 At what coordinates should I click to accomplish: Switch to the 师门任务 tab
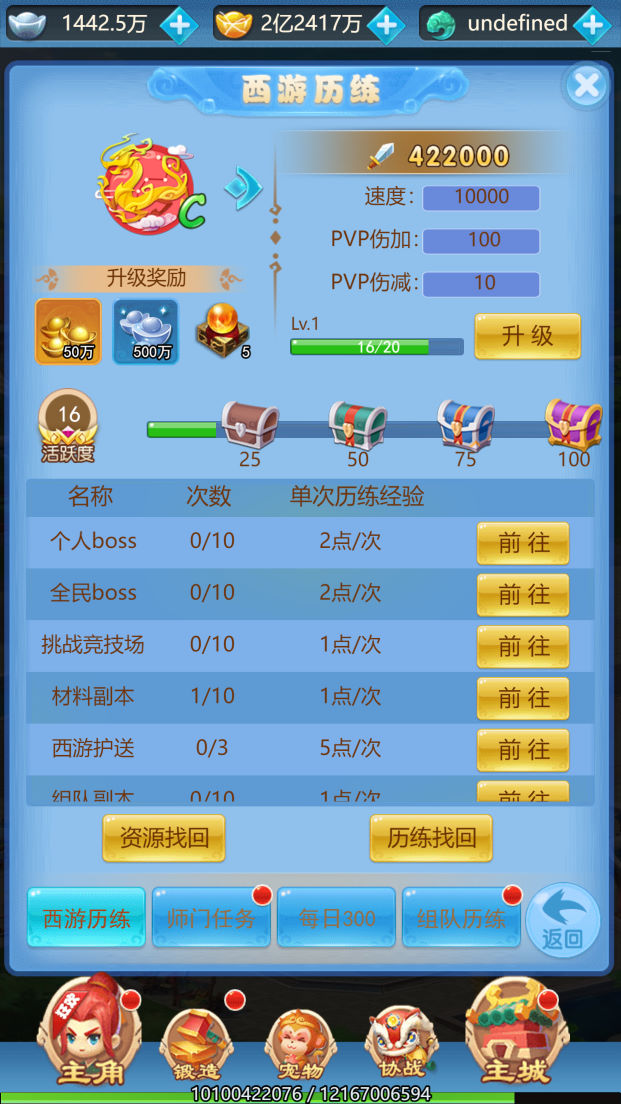[211, 918]
